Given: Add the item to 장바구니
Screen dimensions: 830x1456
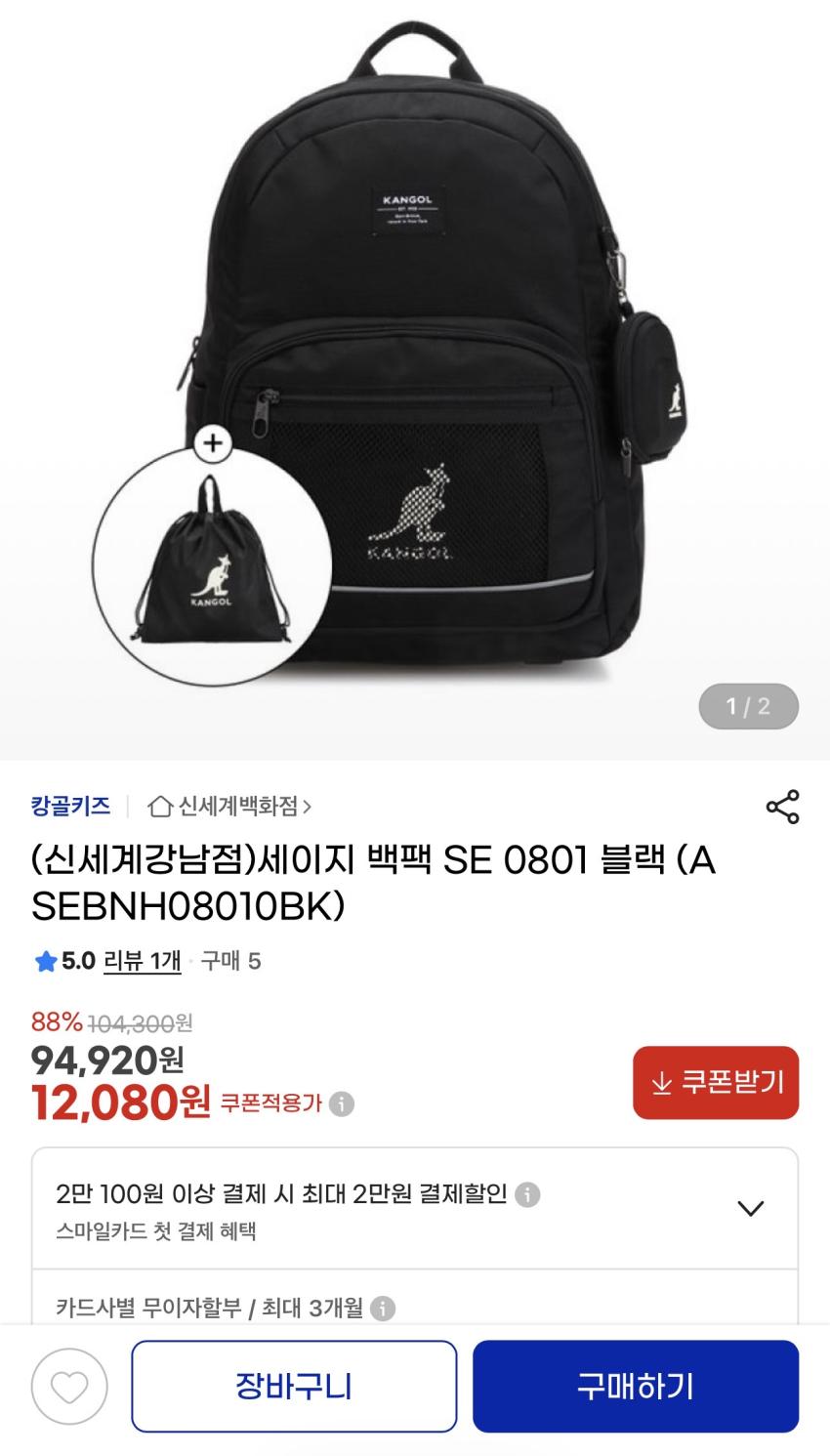Looking at the screenshot, I should pos(294,1386).
